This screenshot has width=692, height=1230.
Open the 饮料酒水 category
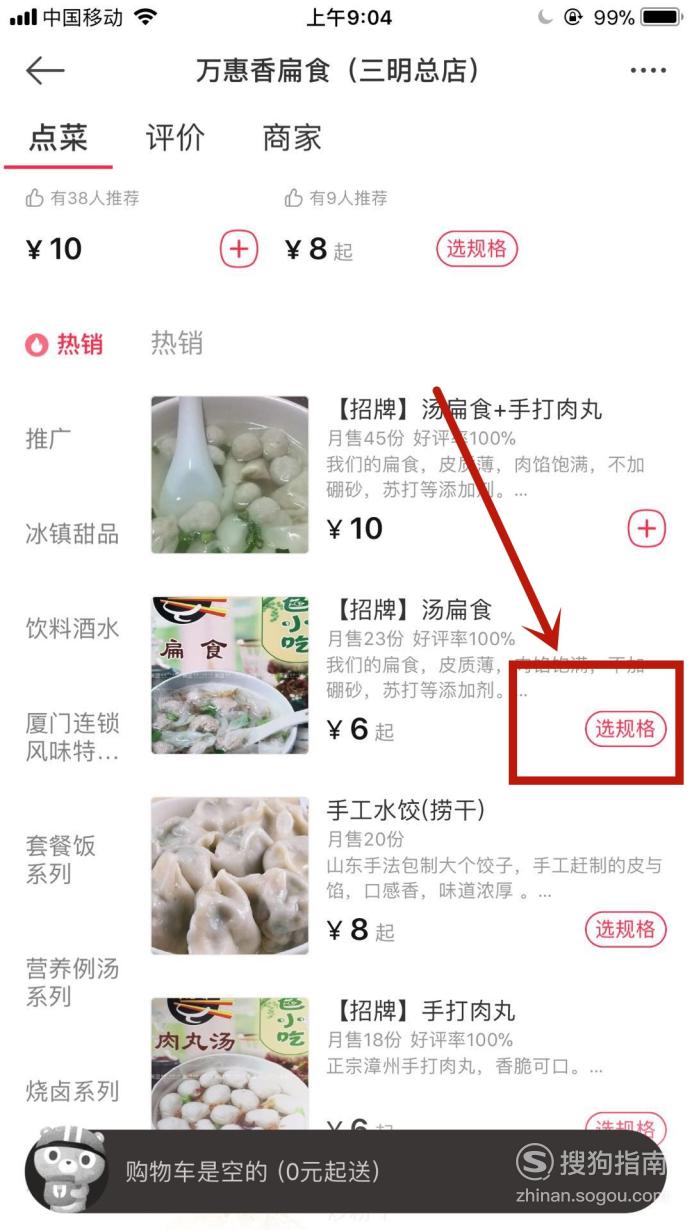point(72,629)
